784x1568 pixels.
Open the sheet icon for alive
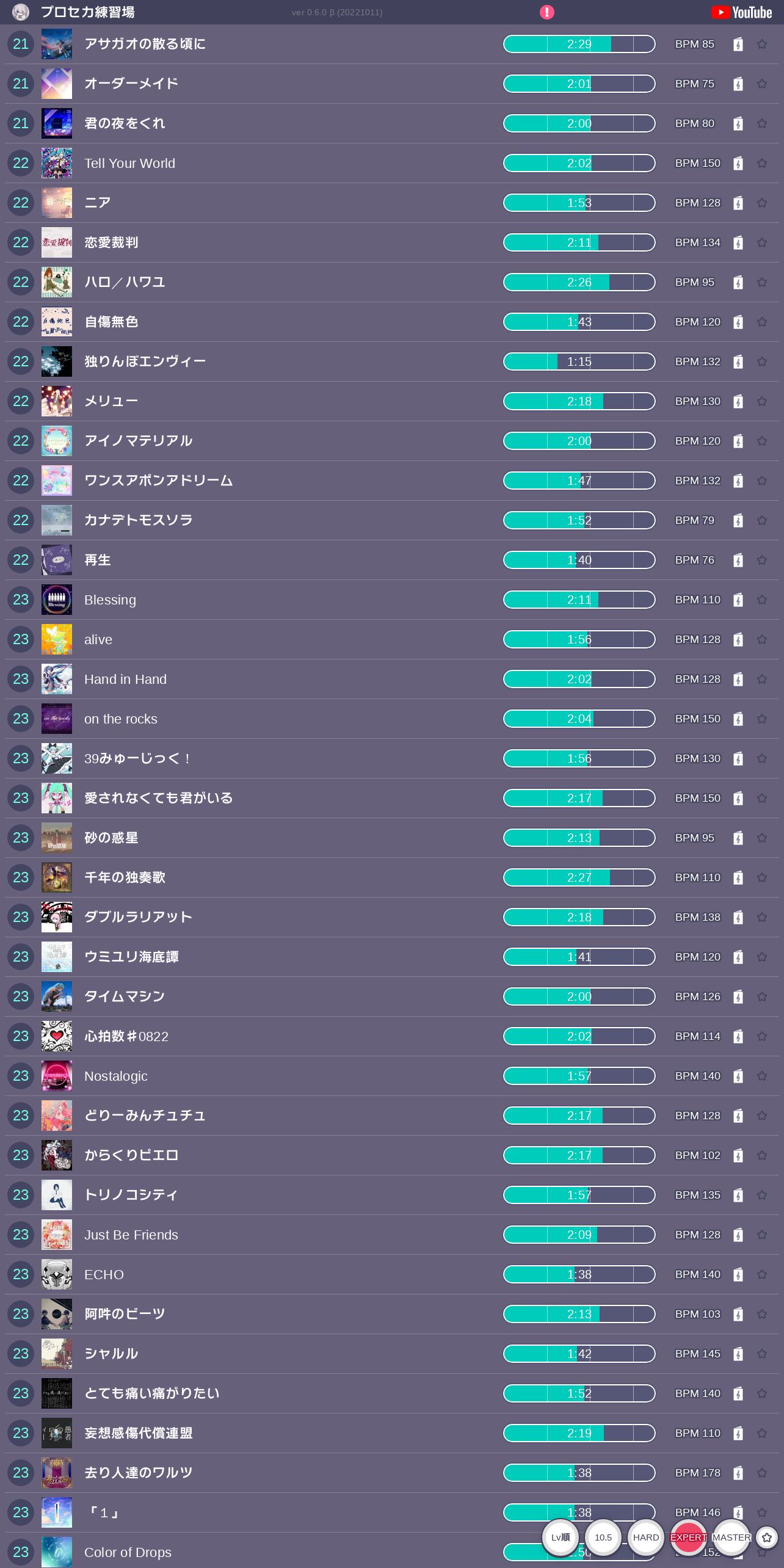738,639
